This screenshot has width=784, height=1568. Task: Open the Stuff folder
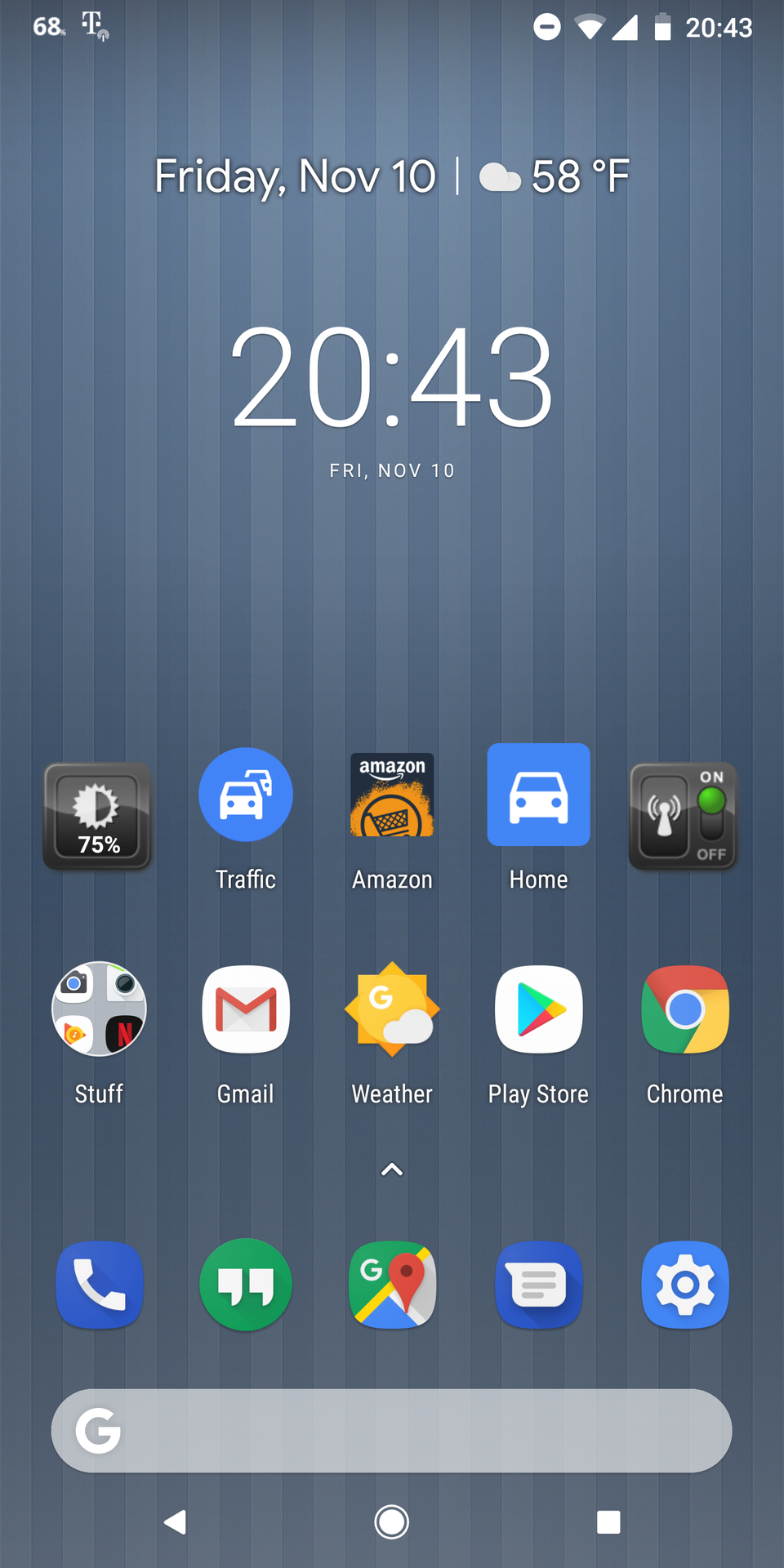(99, 1009)
